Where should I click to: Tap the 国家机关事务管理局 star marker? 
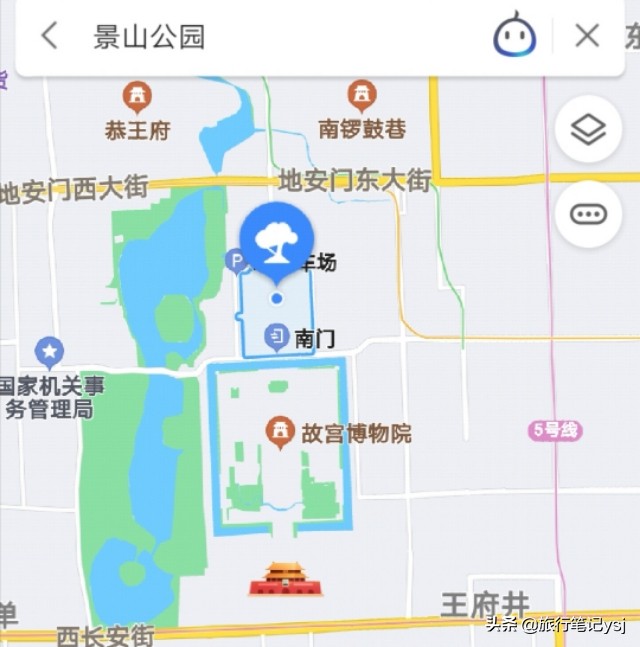[49, 352]
